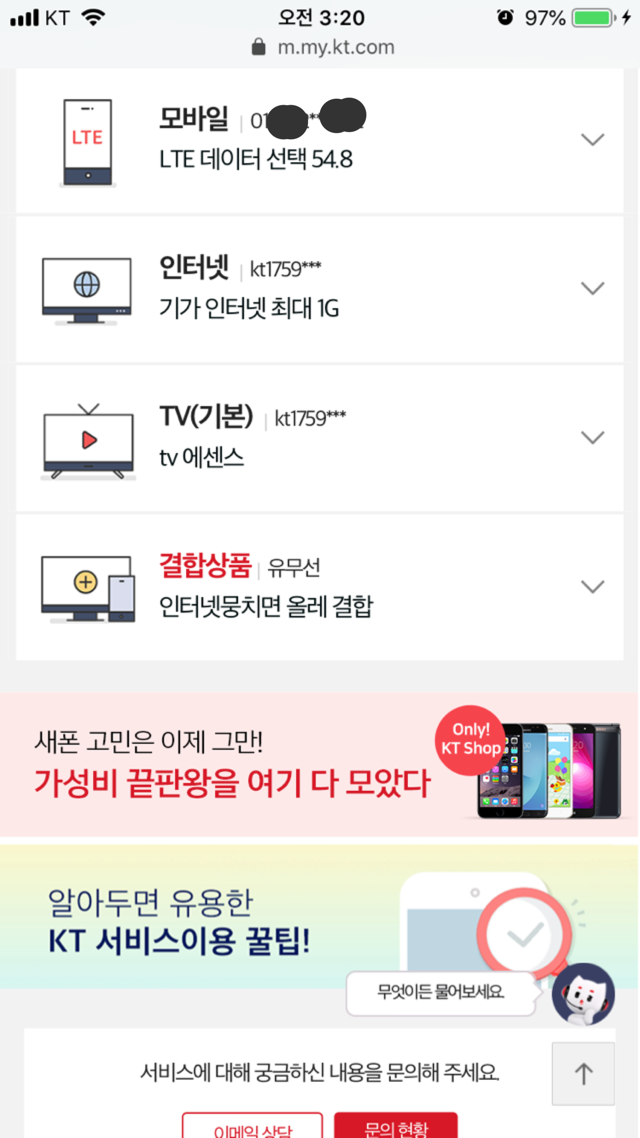Tap the 문의 현황 button
640x1138 pixels.
point(395,1126)
